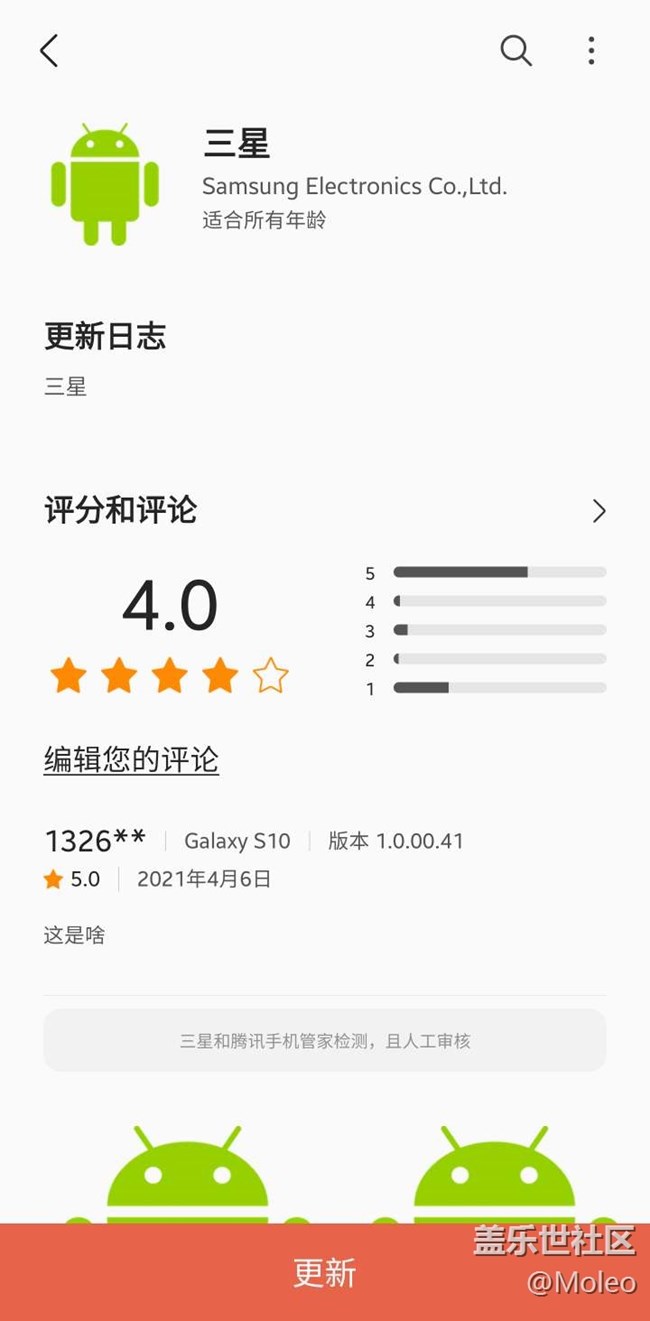650x1321 pixels.
Task: Tap the red 更新 button
Action: point(324,1272)
